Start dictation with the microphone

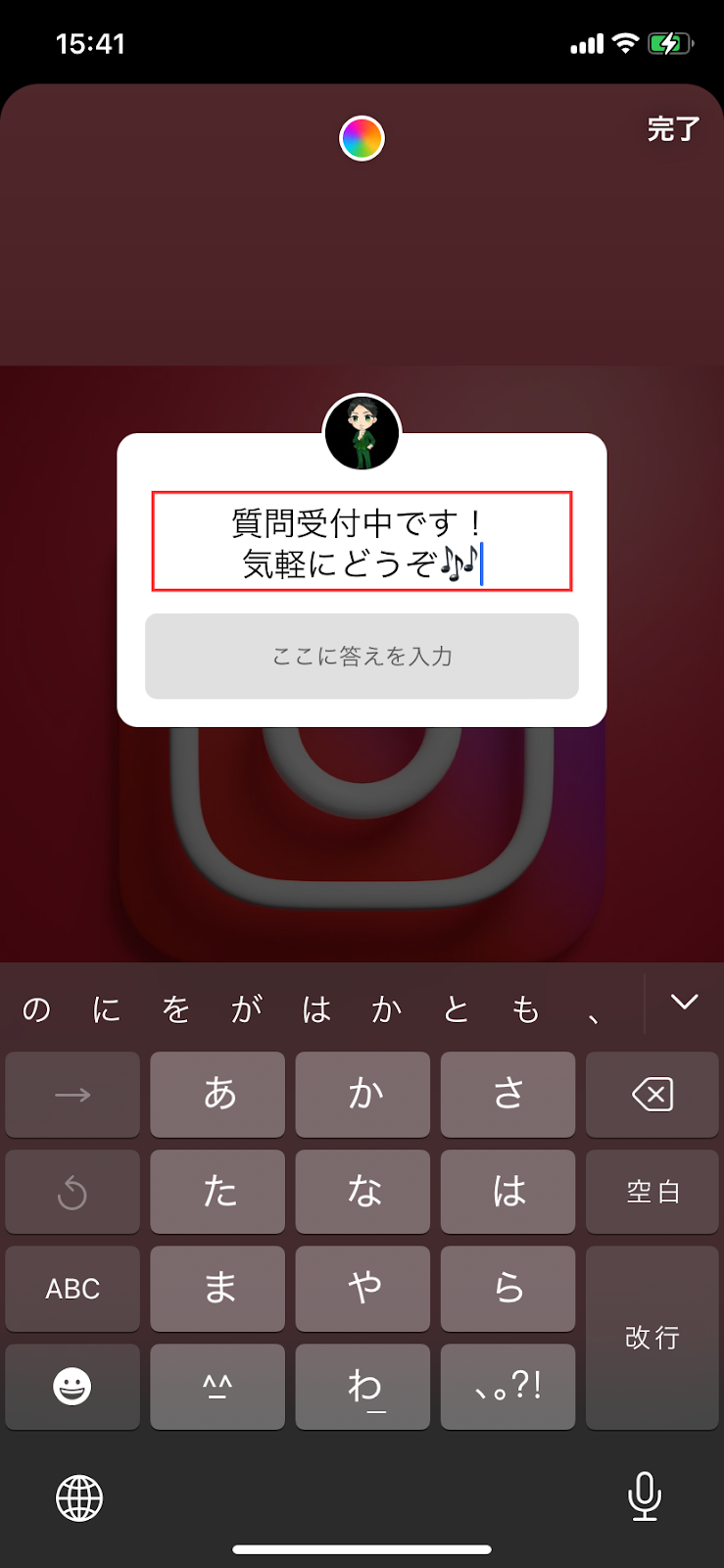(644, 1496)
